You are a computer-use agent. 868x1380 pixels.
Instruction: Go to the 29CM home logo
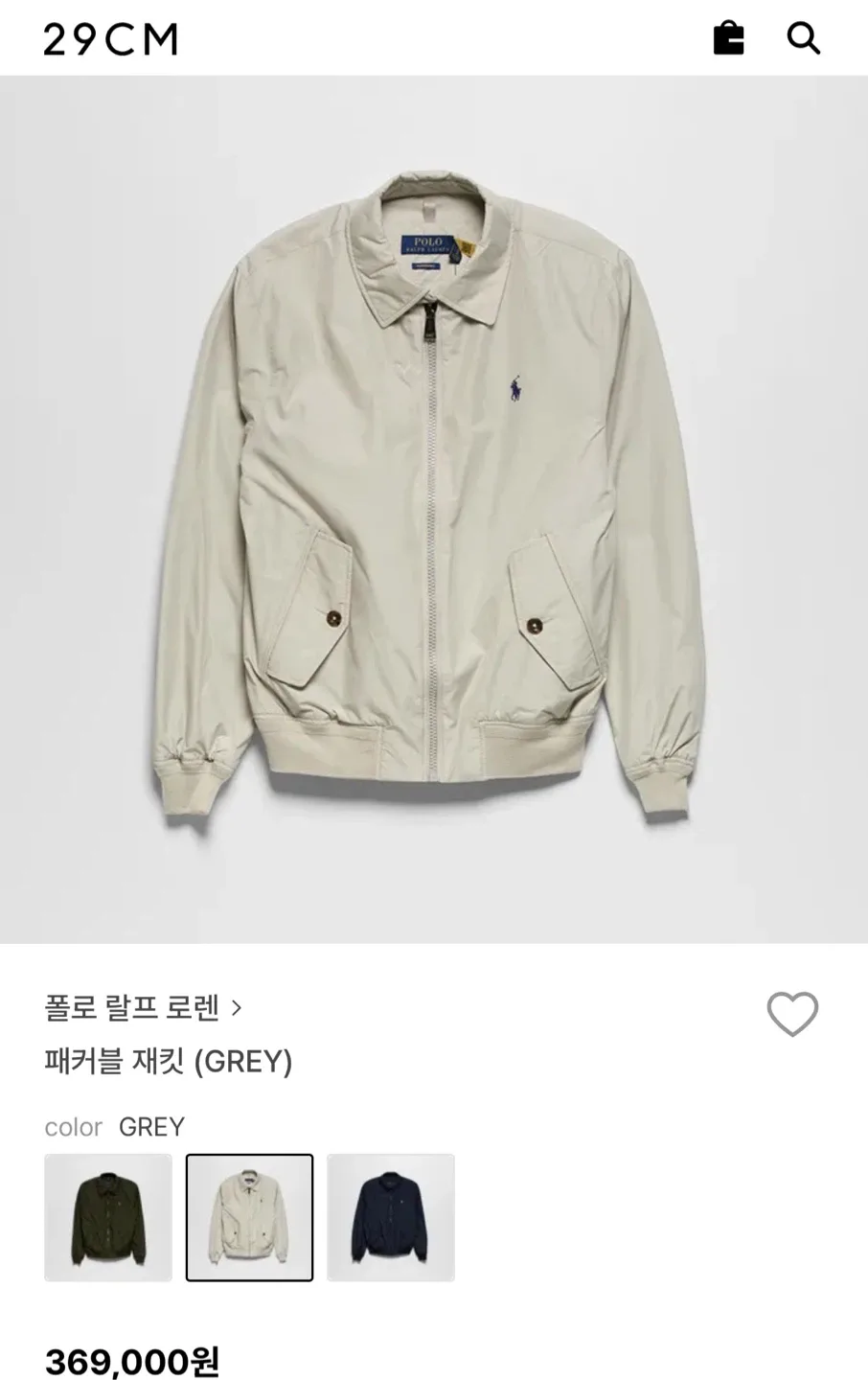pyautogui.click(x=111, y=39)
